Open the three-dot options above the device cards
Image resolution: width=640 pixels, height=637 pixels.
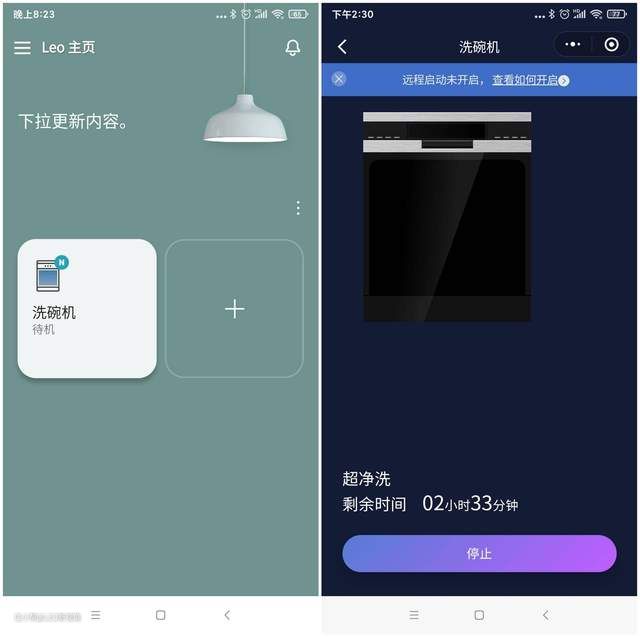297,208
